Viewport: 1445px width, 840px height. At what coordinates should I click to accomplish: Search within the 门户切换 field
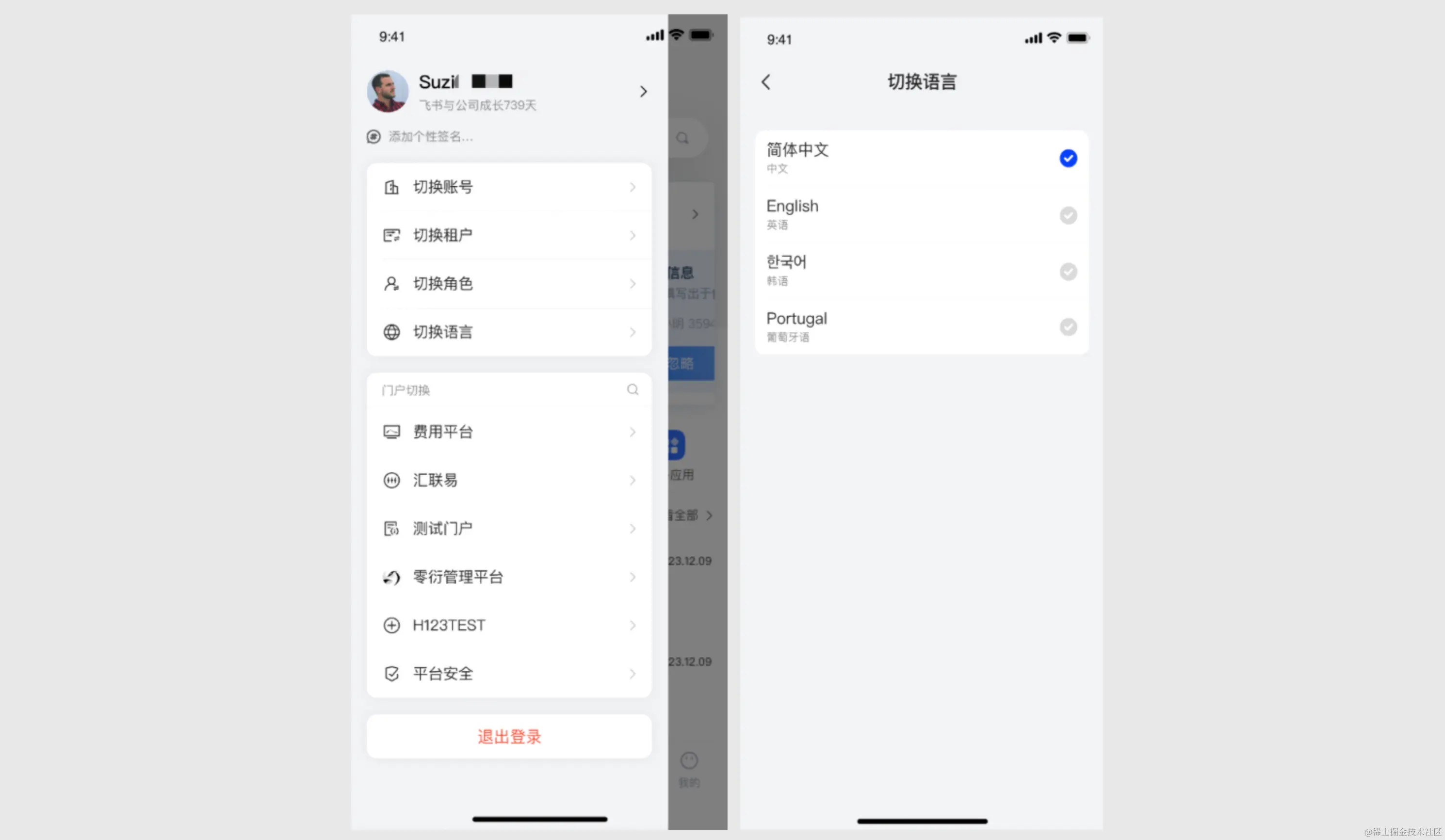(499, 390)
